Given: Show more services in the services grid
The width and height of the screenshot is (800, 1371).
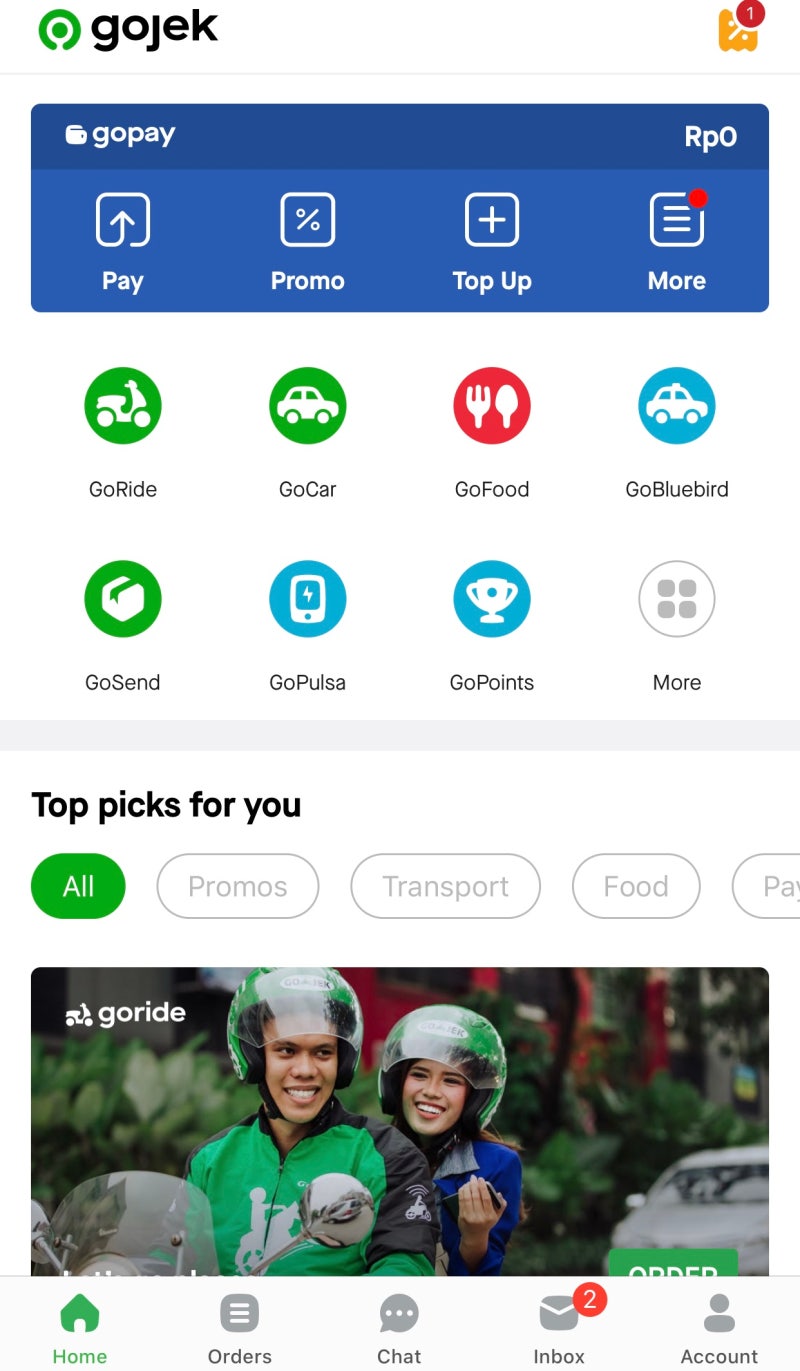Looking at the screenshot, I should [677, 599].
